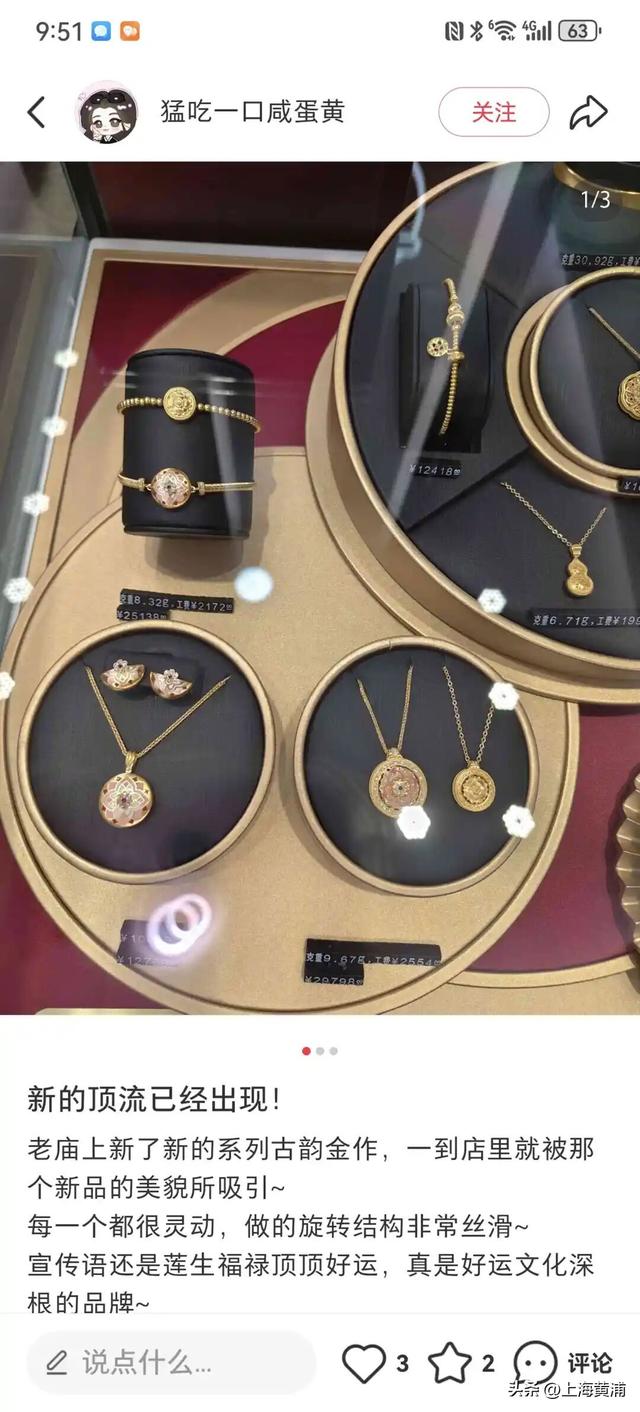Share this post via arrow icon
Screen dimensions: 640x1412
click(x=588, y=112)
